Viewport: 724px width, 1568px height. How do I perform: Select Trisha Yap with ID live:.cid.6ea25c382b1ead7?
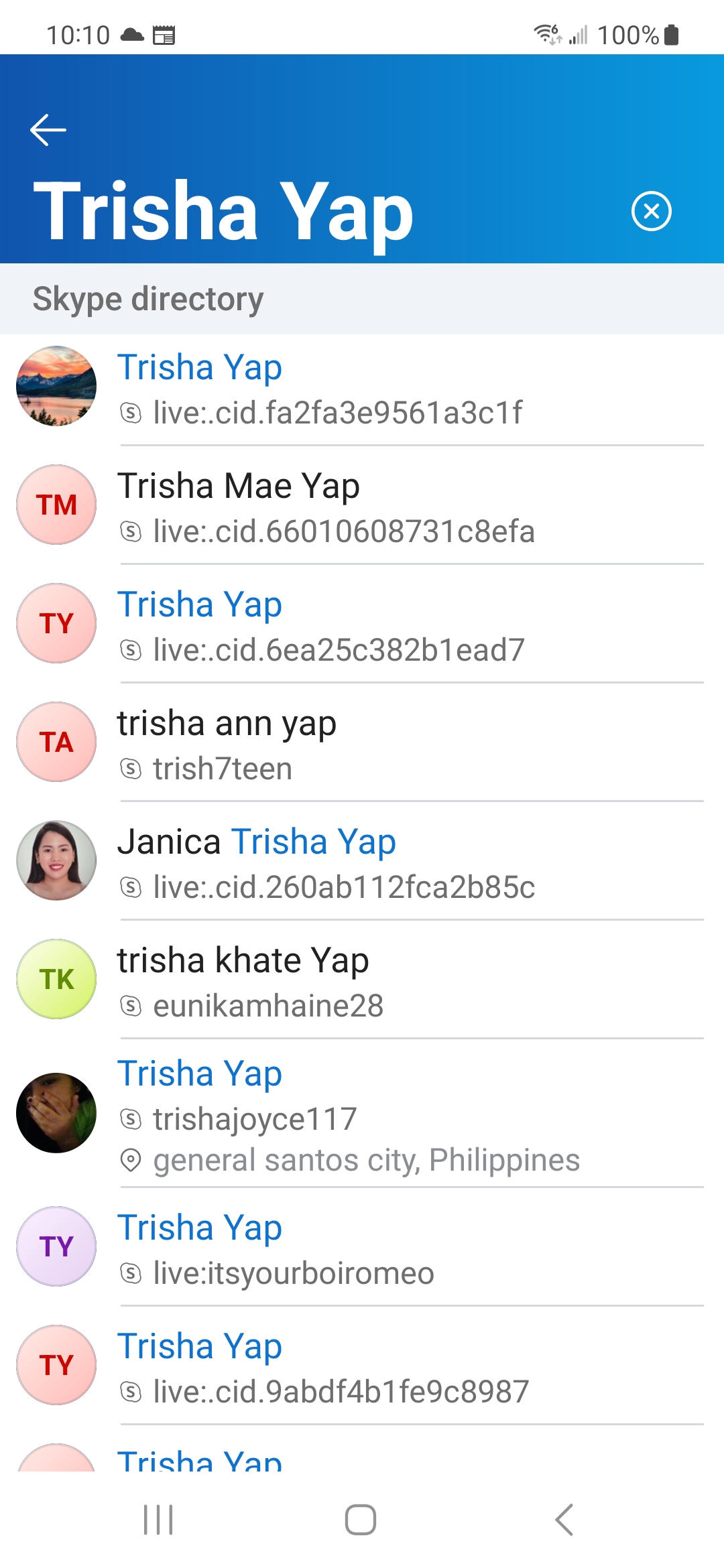(362, 624)
